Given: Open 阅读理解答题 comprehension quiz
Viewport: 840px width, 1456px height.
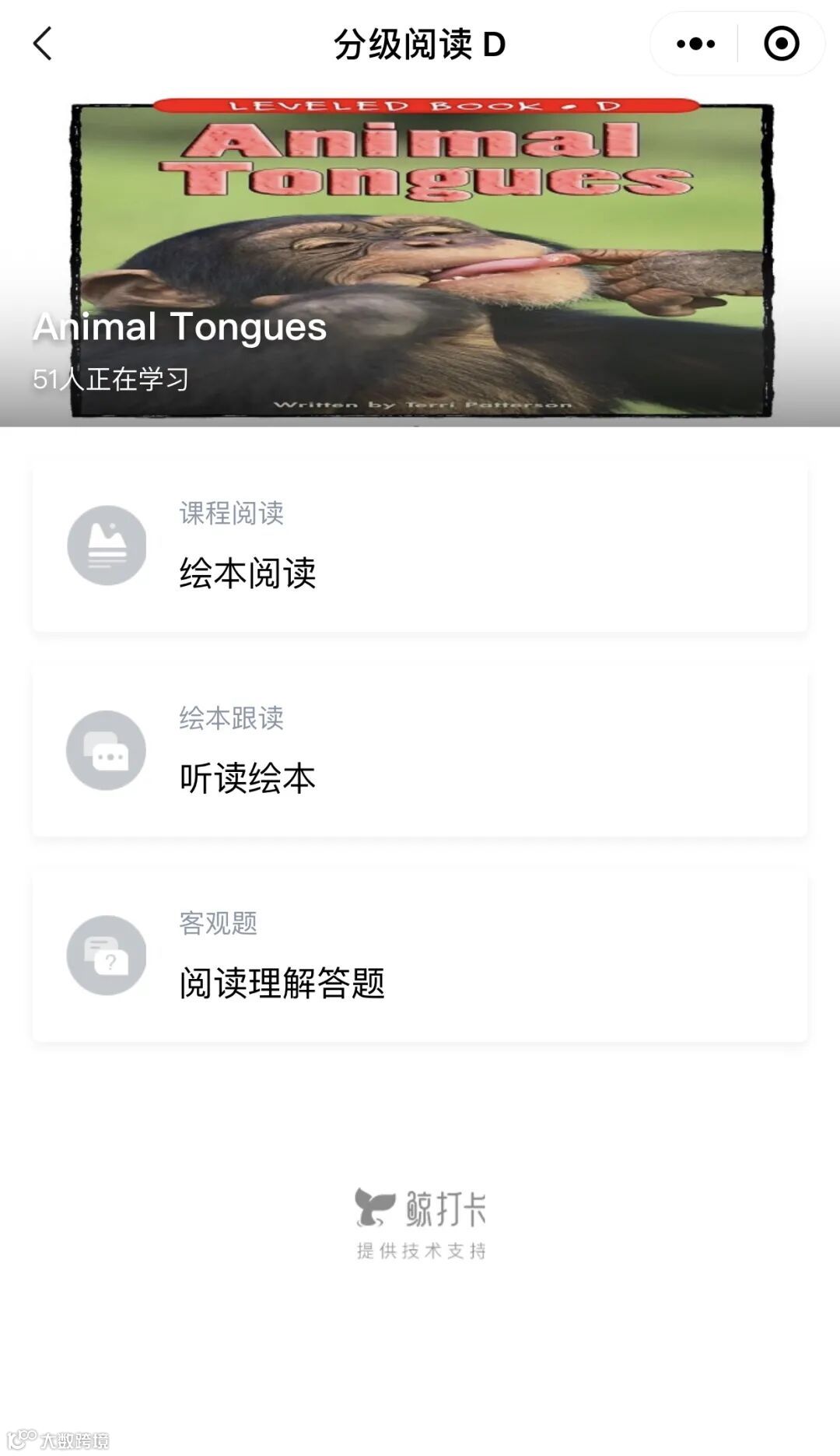Looking at the screenshot, I should coord(419,956).
